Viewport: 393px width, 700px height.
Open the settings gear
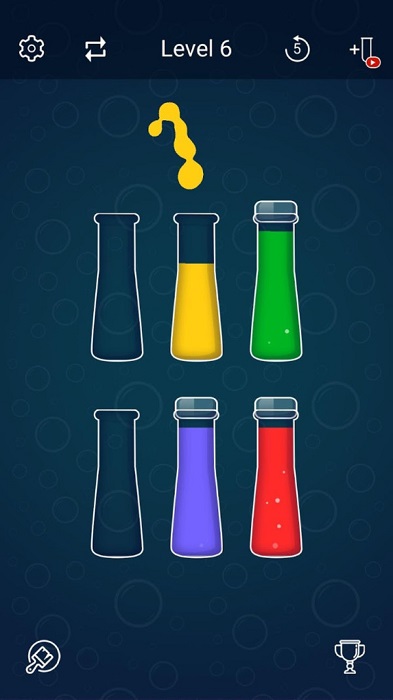(x=31, y=49)
